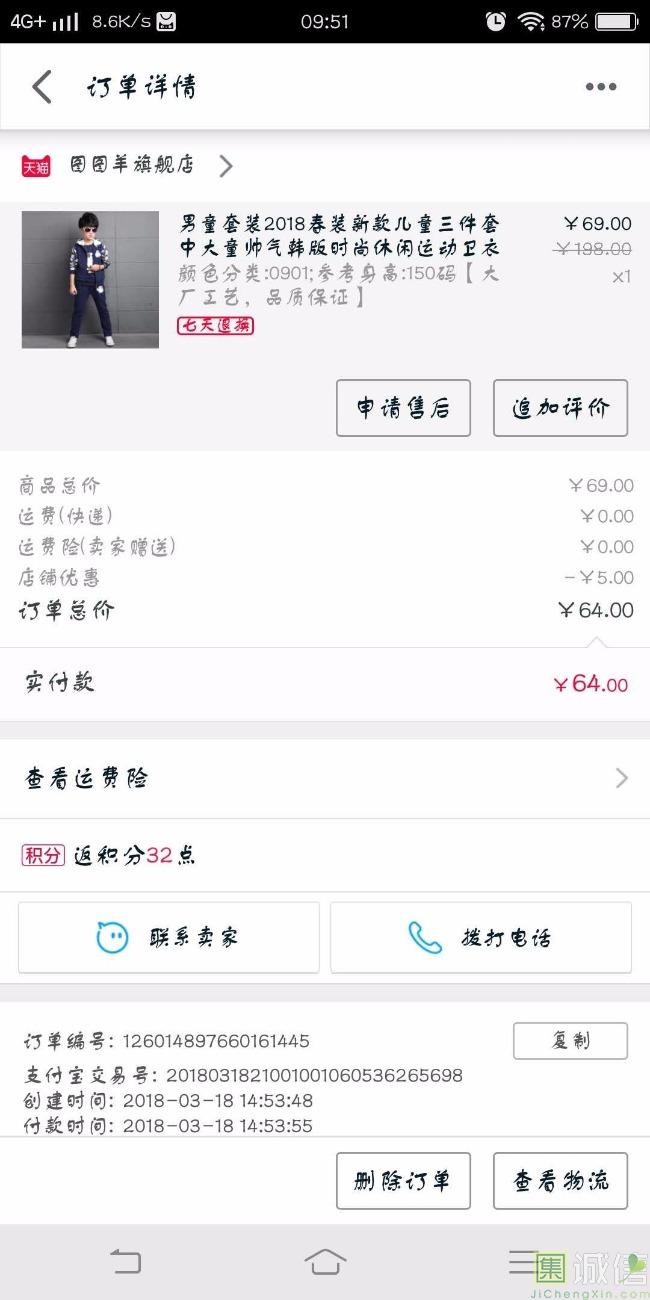This screenshot has height=1300, width=650.
Task: Tap 追加评价 to add a follow-up review
Action: tap(560, 408)
